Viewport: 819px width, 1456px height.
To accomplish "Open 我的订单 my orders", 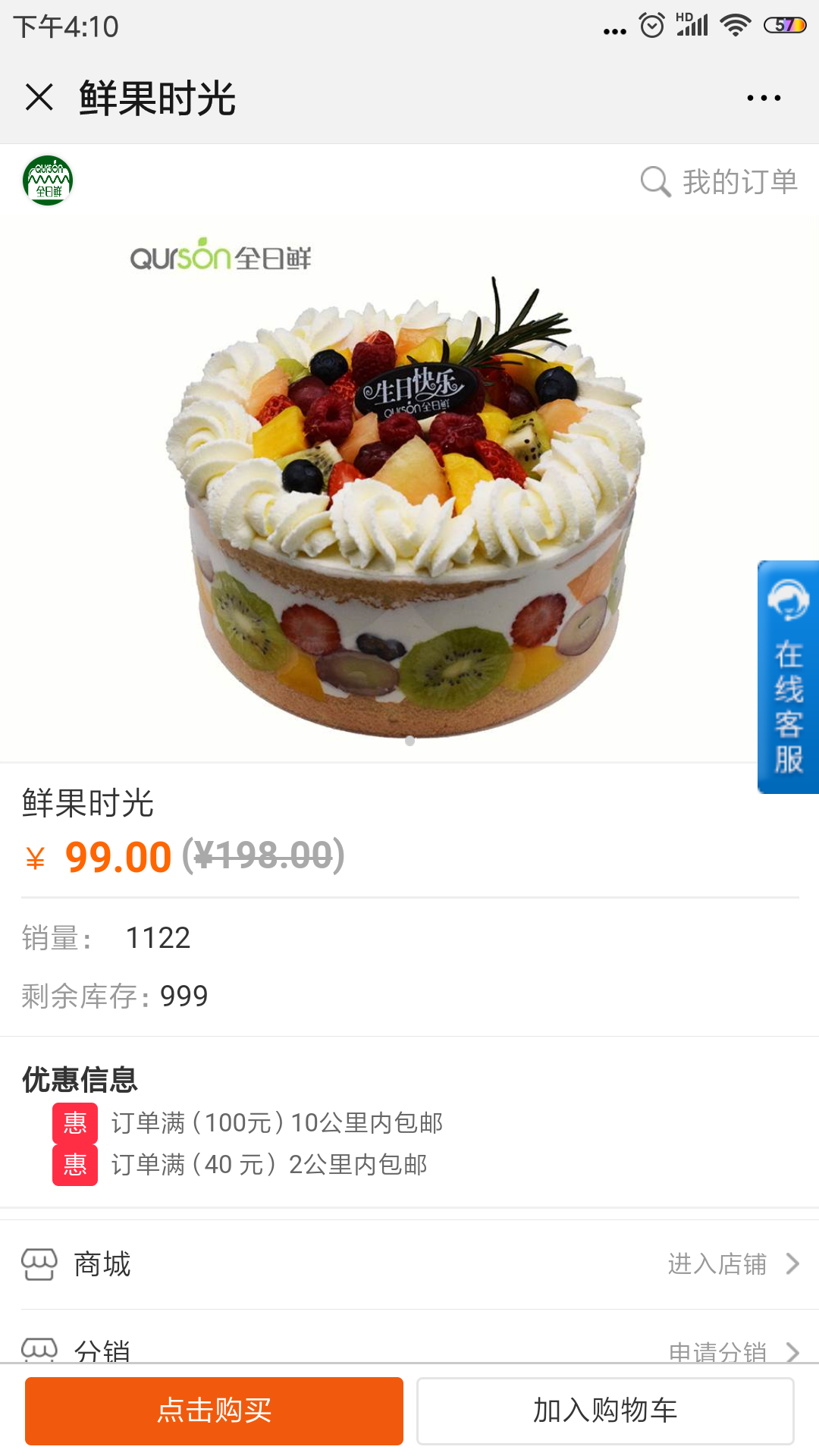I will tap(720, 182).
